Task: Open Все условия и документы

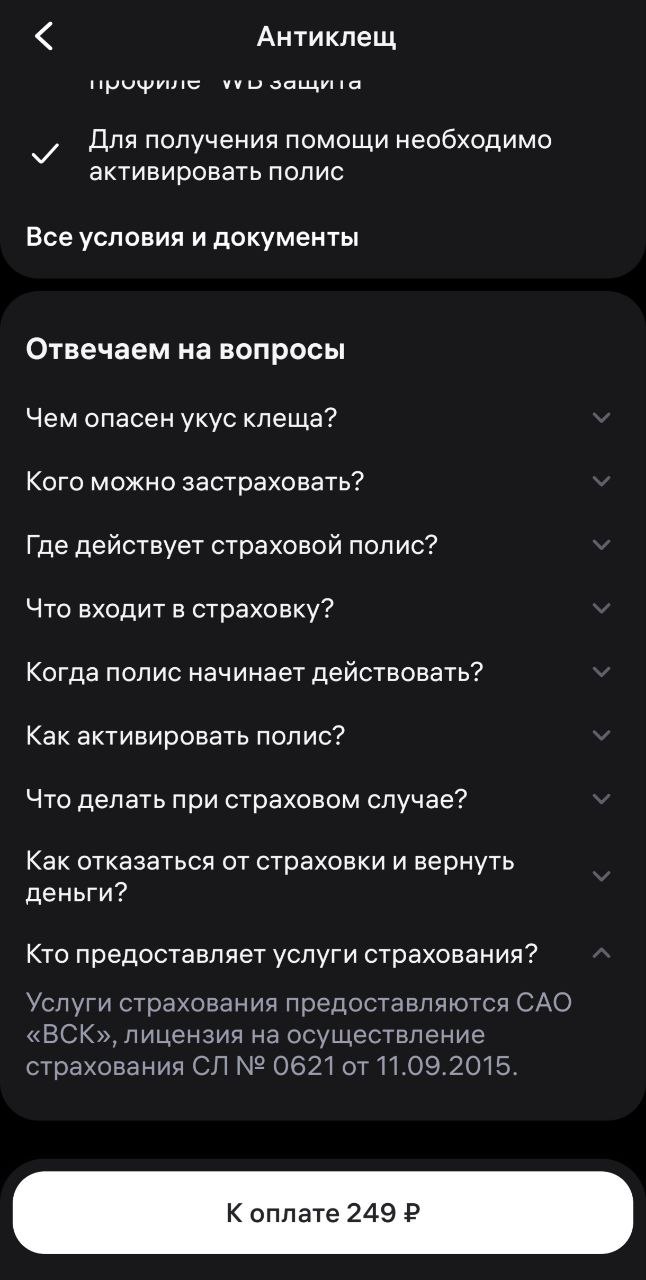Action: (x=192, y=237)
